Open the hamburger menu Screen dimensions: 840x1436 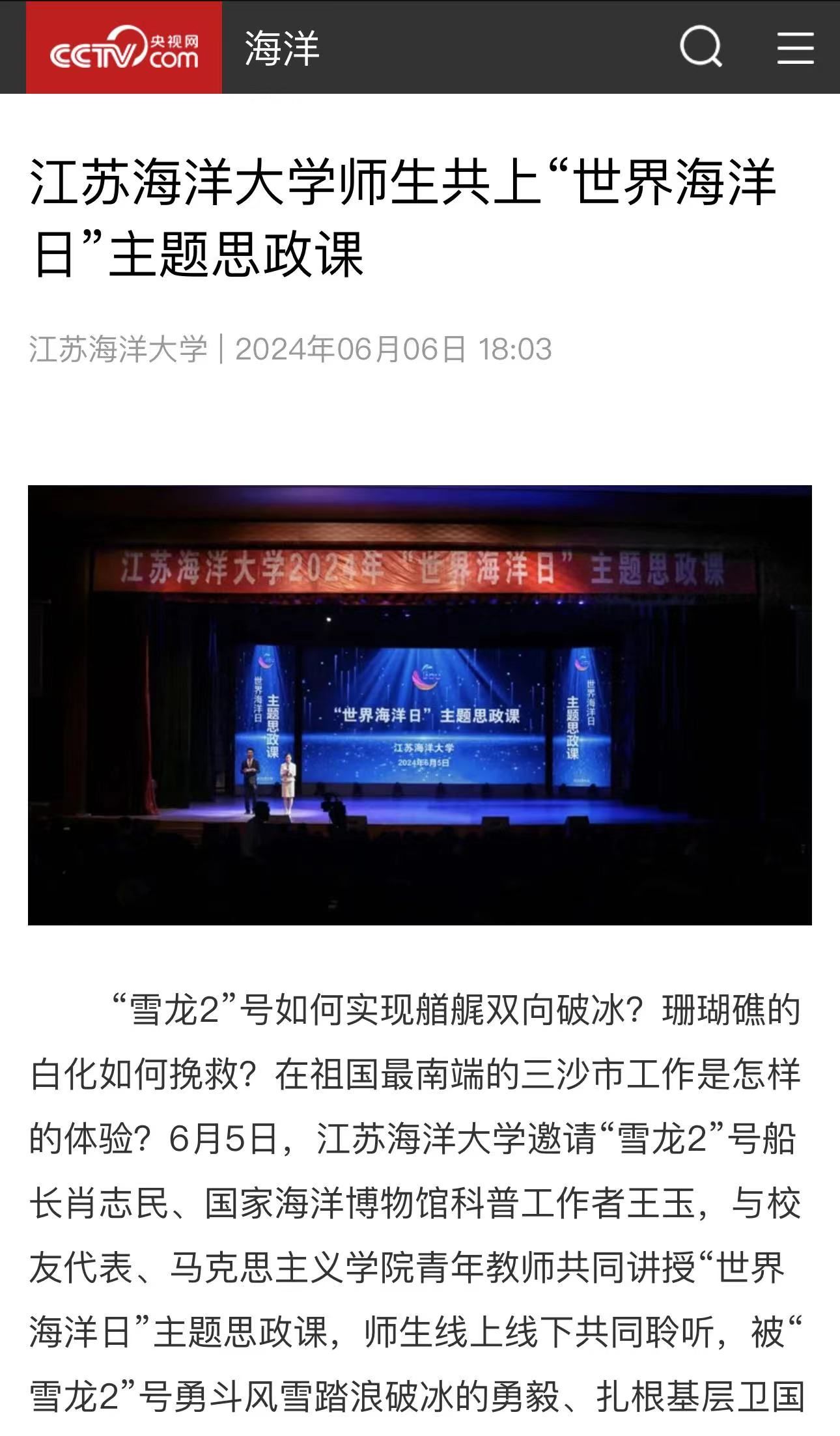795,48
